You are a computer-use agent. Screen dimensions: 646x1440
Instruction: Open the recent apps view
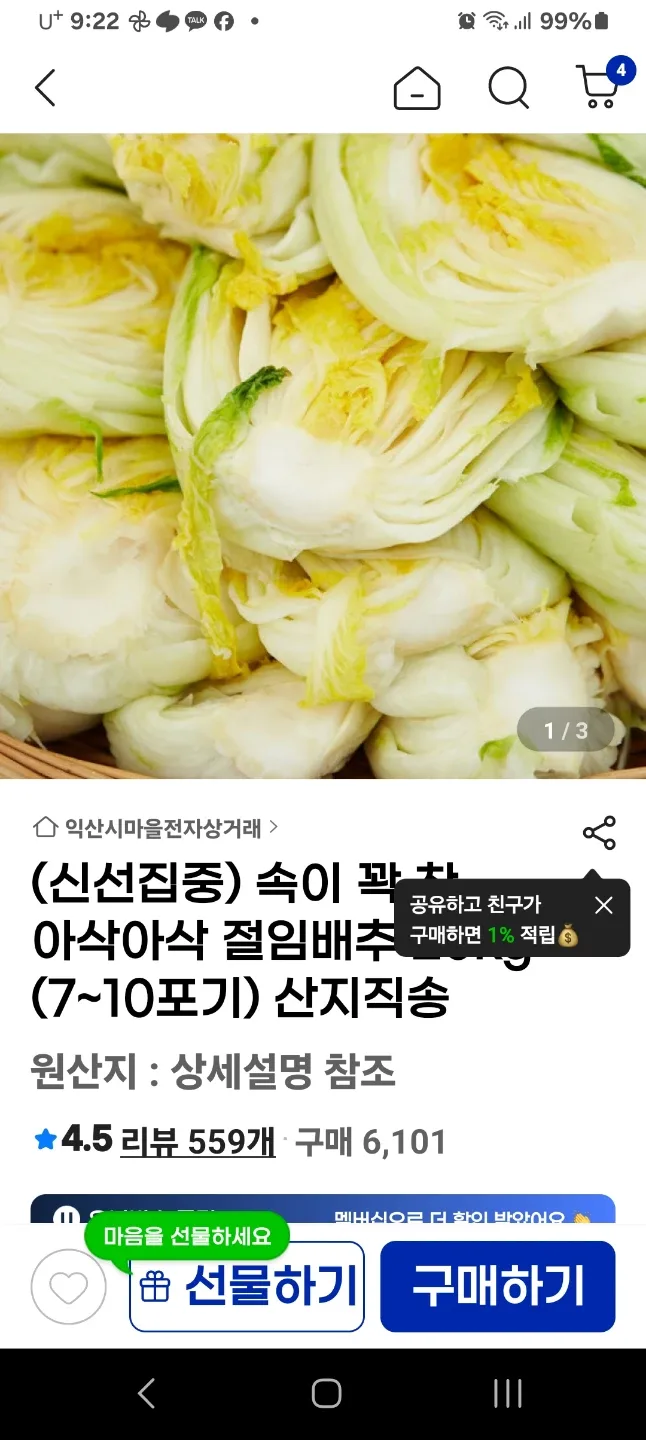click(508, 1393)
